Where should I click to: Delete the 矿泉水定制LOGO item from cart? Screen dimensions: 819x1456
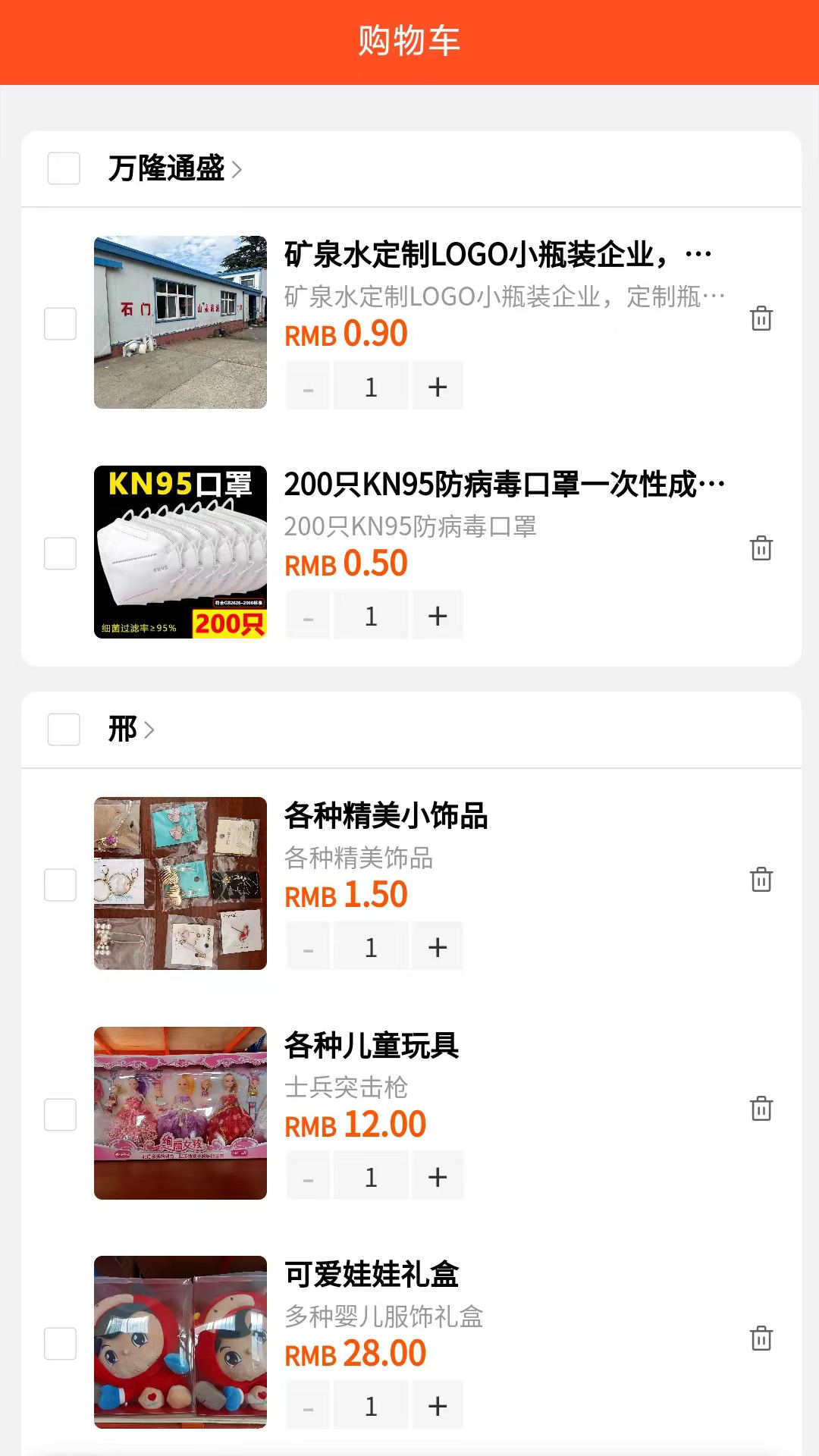(761, 318)
